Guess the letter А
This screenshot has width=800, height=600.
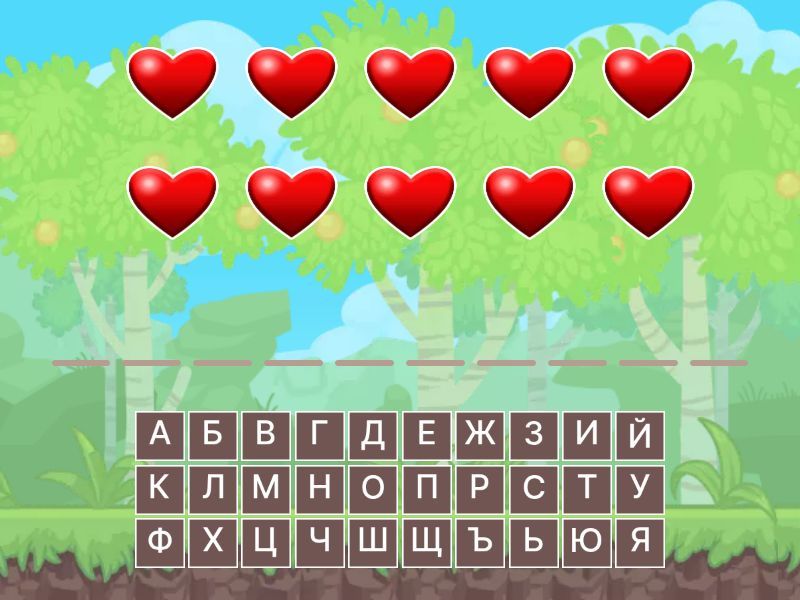pos(160,435)
